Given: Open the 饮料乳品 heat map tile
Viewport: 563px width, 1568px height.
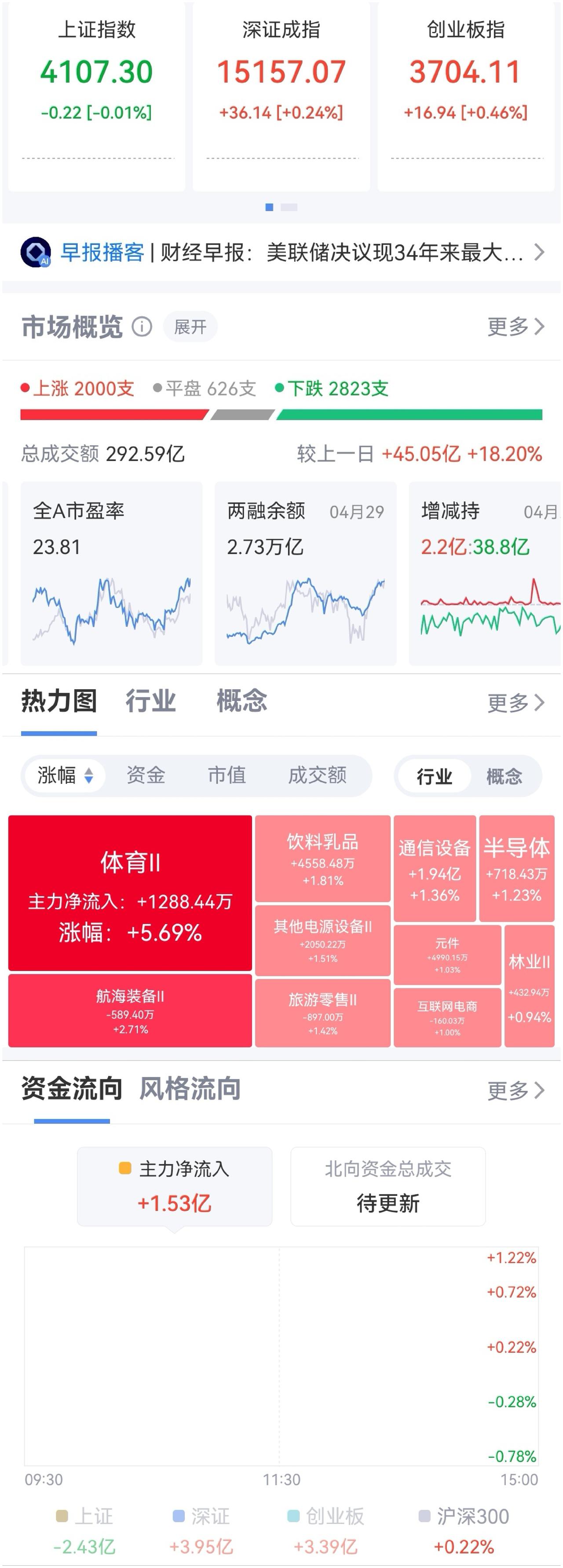Looking at the screenshot, I should pyautogui.click(x=322, y=858).
